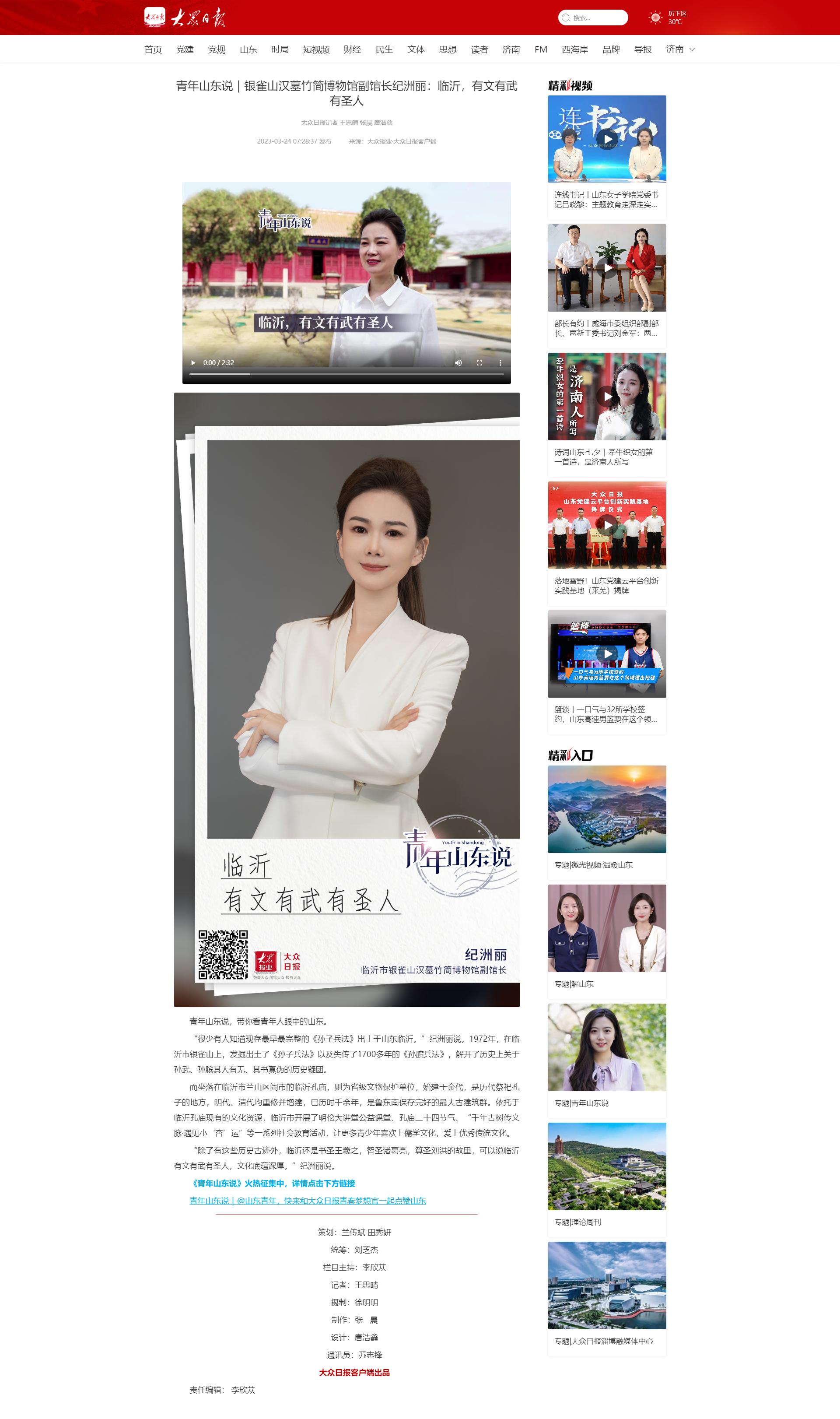Viewport: 840px width, 1419px height.
Task: Go to the 首页 nav item
Action: pos(153,49)
